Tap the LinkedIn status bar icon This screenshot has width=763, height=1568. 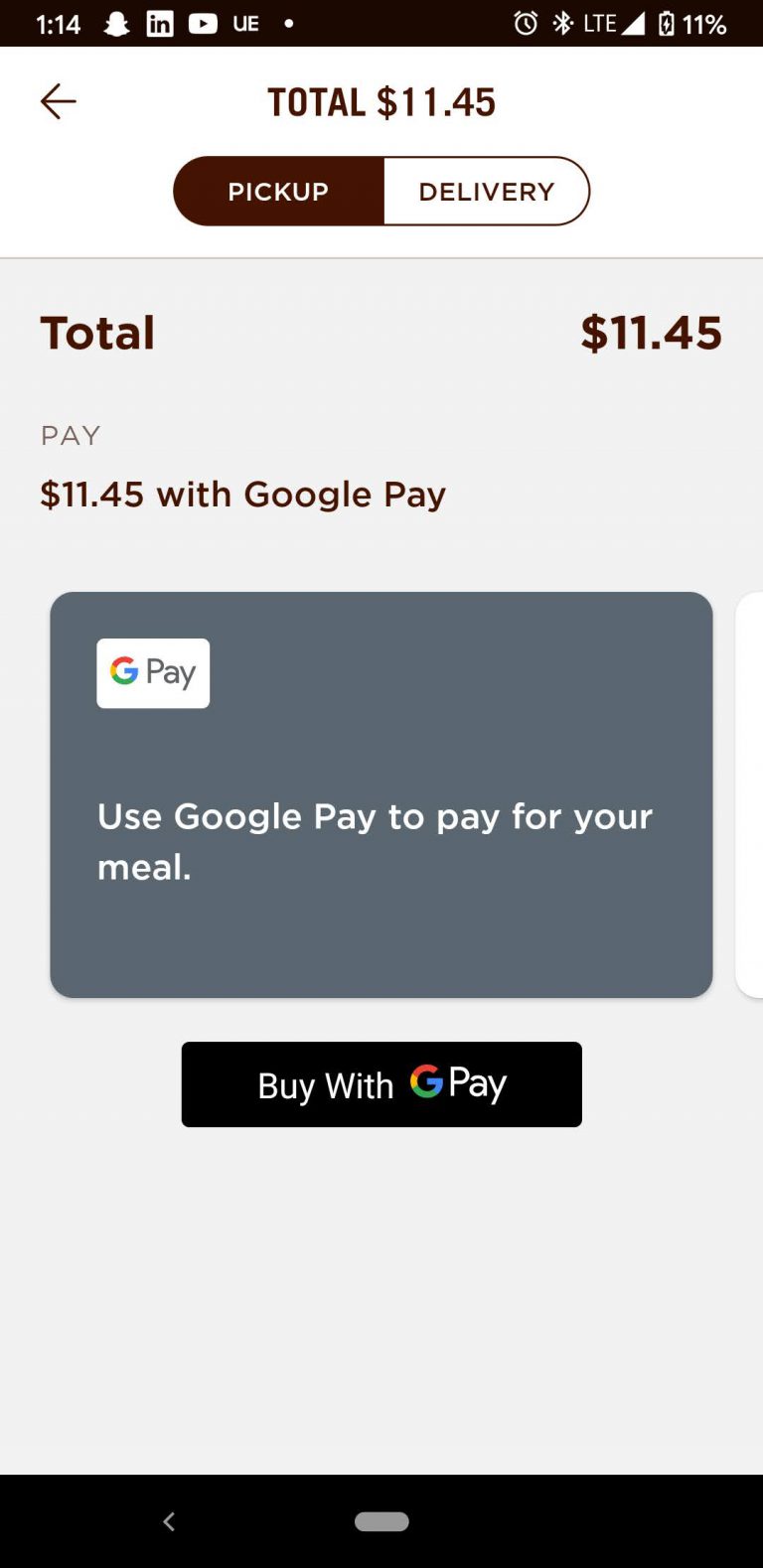pyautogui.click(x=159, y=22)
